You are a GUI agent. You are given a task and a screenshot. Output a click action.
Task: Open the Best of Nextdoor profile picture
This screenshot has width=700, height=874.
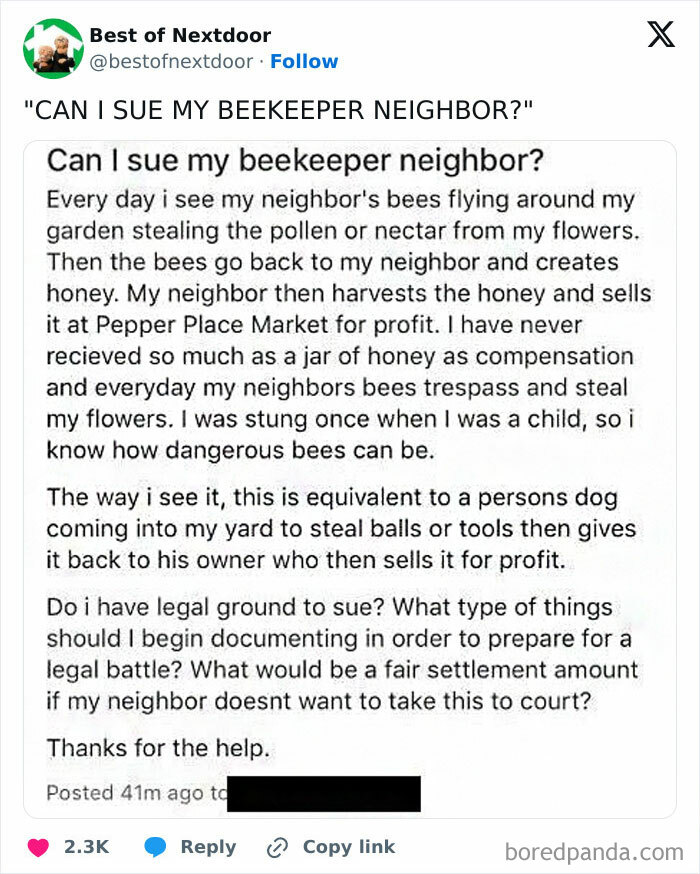[x=53, y=48]
